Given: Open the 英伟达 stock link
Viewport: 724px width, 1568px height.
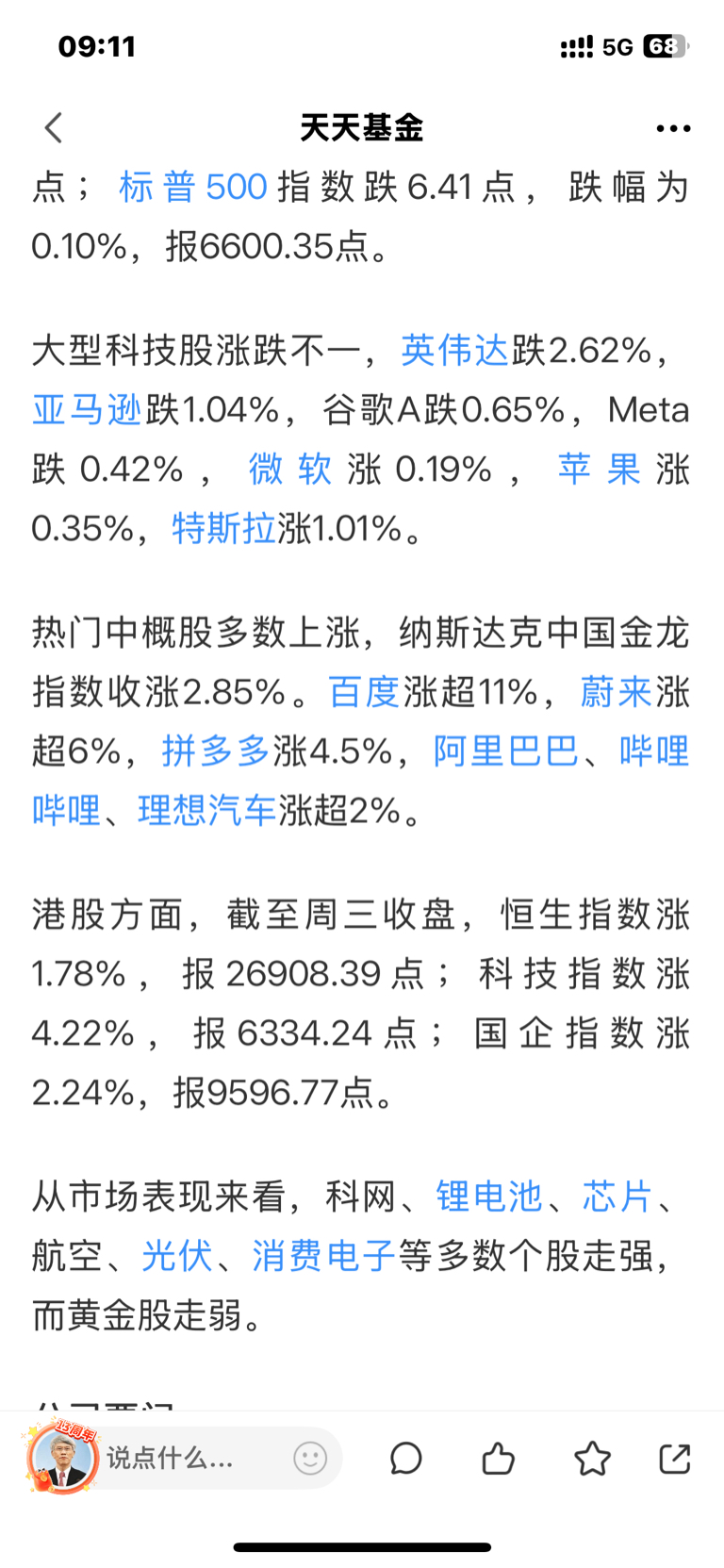Looking at the screenshot, I should [455, 350].
